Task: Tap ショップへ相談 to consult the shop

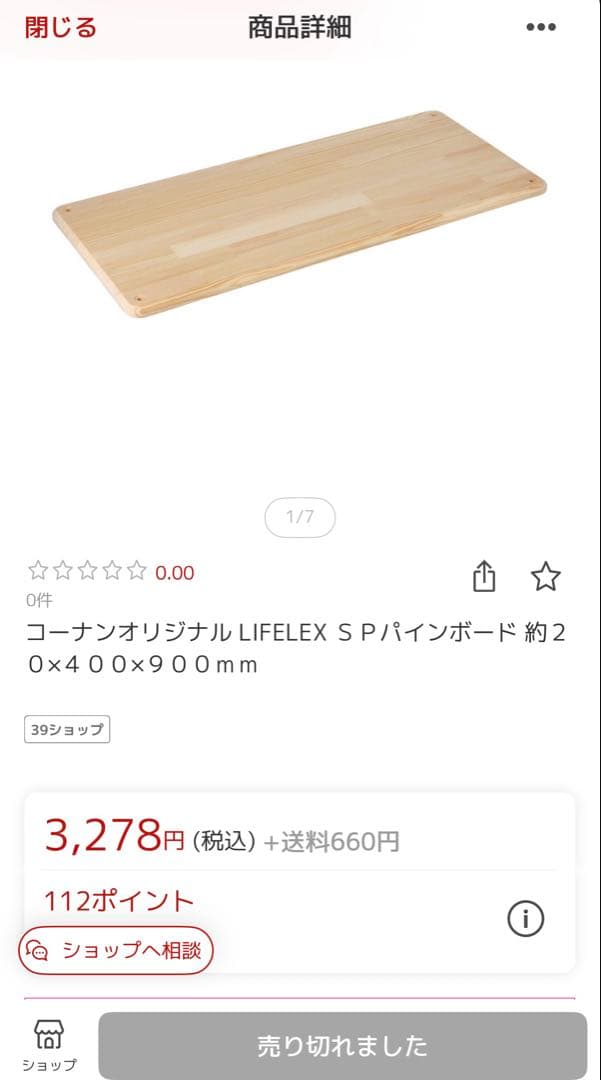Action: pos(116,949)
